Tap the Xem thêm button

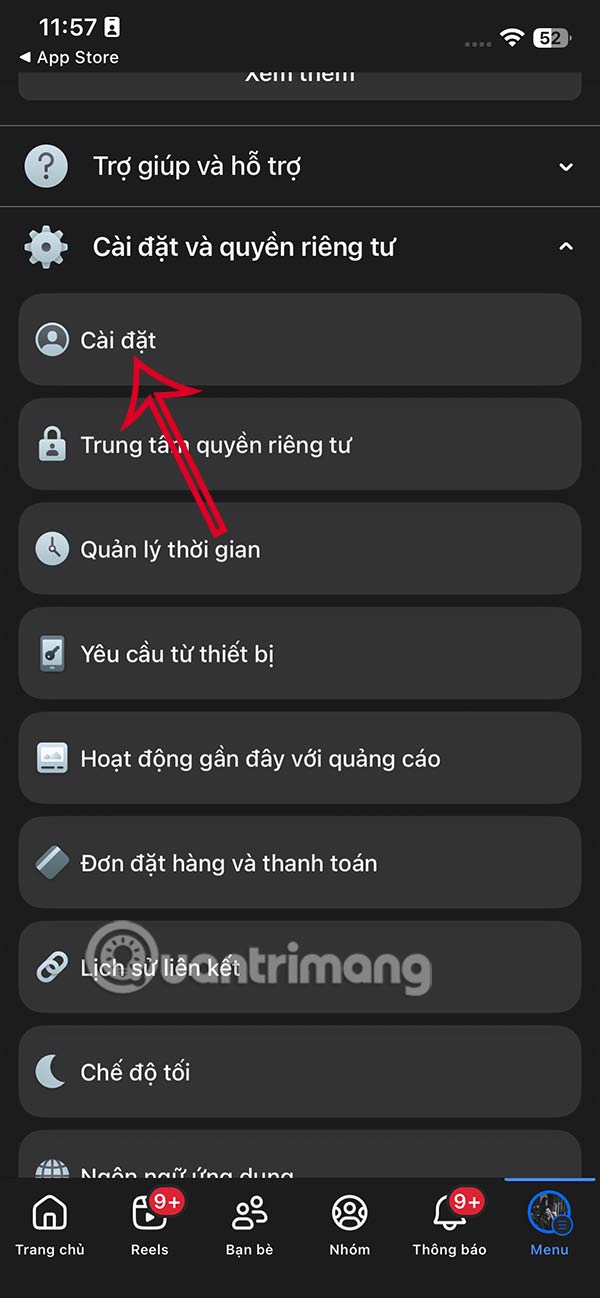click(300, 80)
